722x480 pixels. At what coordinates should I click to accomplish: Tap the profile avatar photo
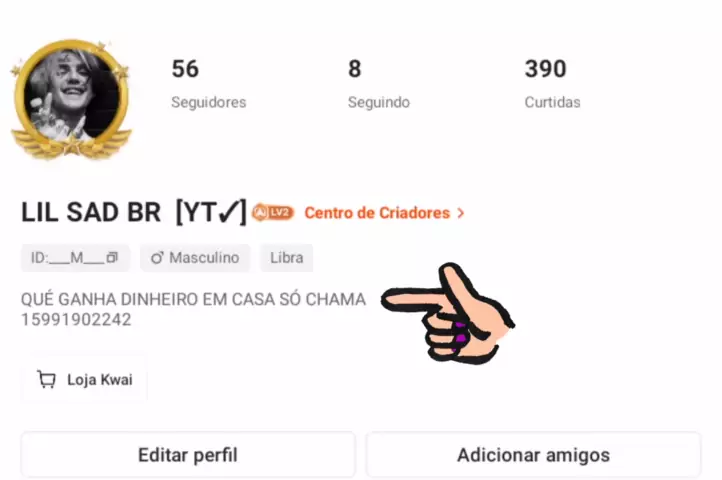[x=70, y=98]
